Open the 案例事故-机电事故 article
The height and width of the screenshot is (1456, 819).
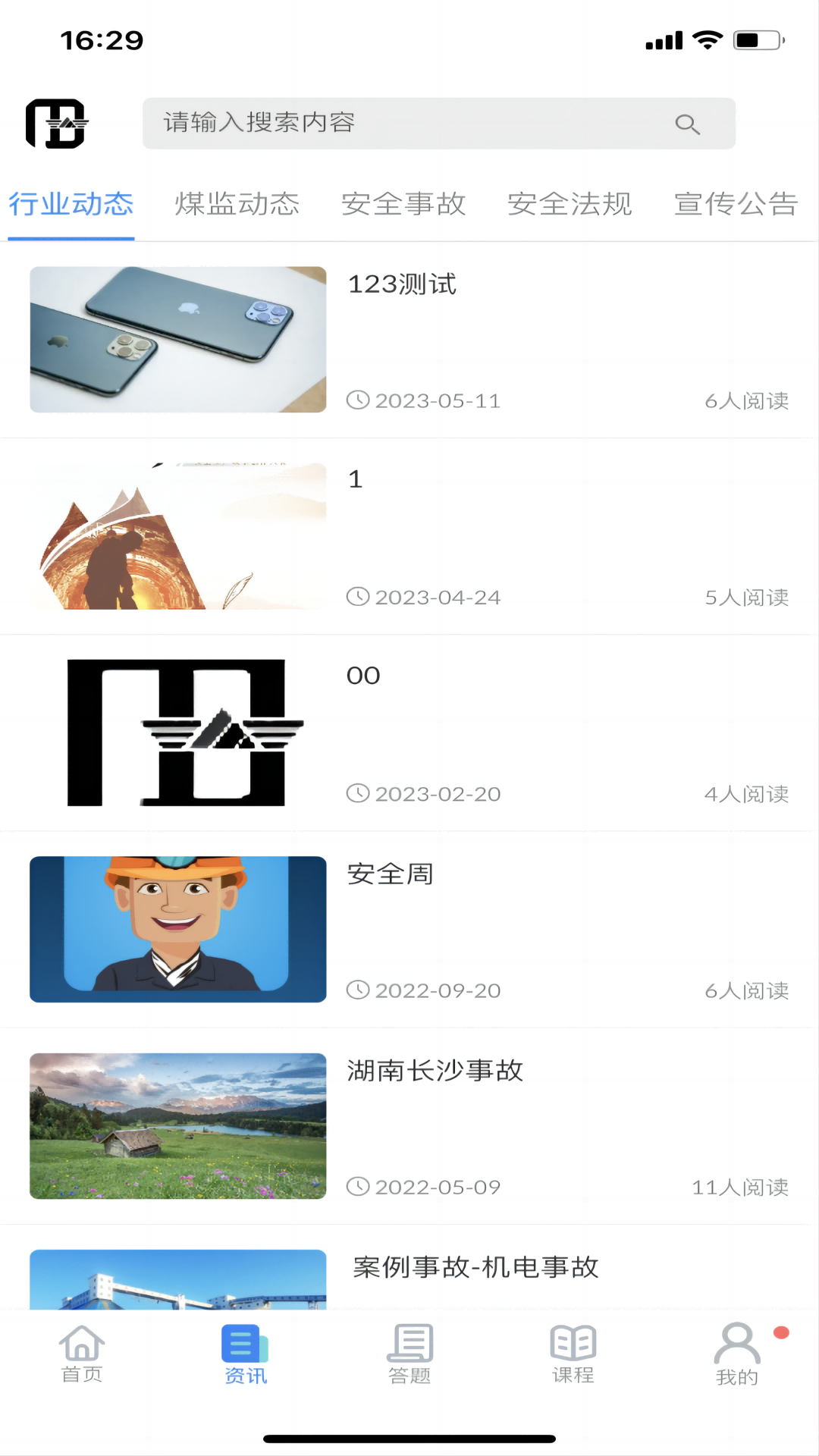473,1267
